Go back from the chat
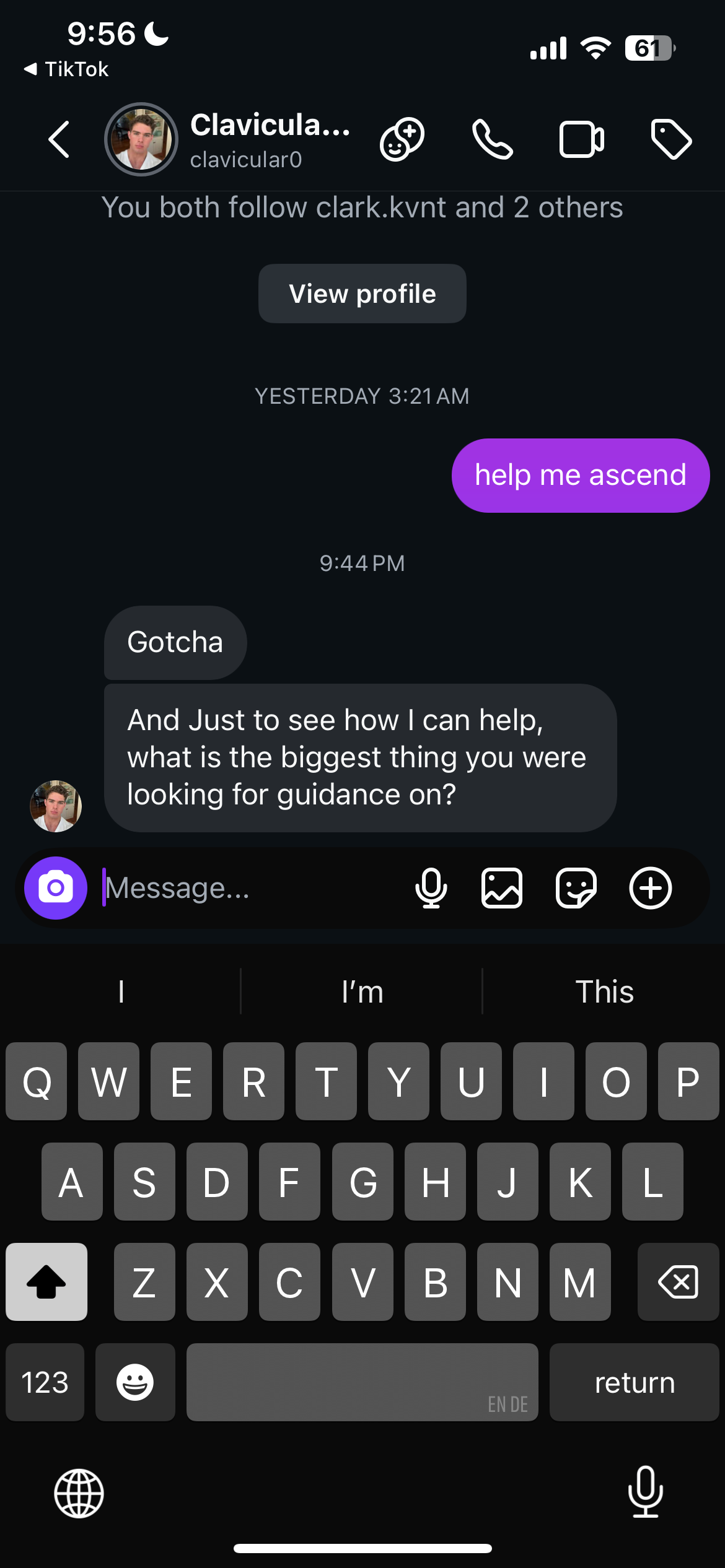725x1568 pixels. (x=59, y=139)
